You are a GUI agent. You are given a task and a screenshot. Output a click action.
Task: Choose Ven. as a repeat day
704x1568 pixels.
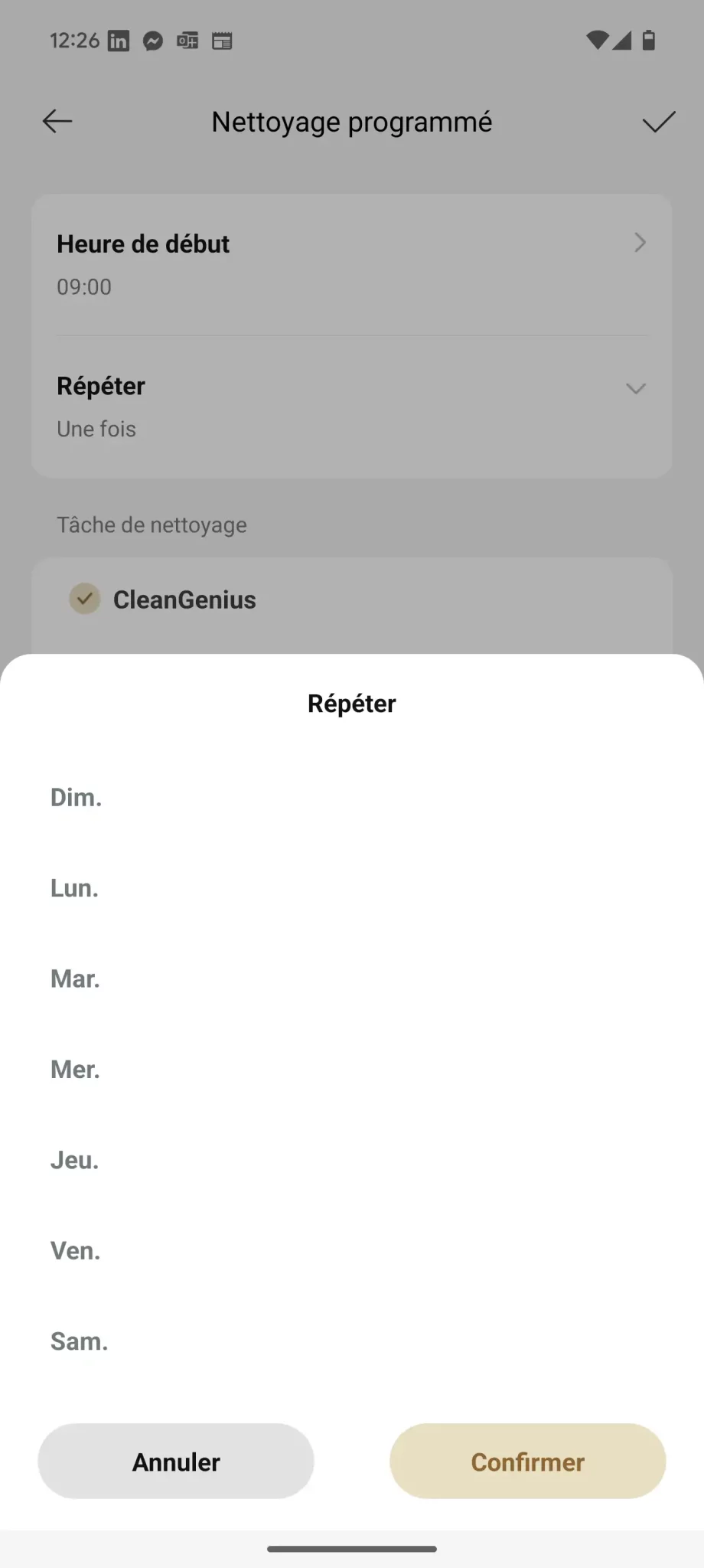[x=352, y=1251]
